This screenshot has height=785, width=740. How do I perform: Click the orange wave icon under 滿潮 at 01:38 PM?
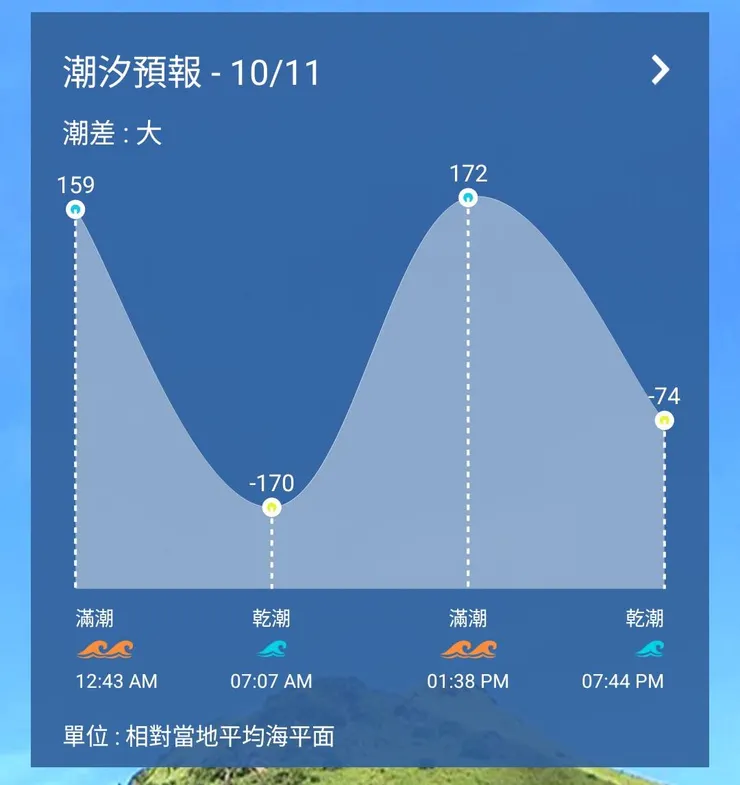coord(467,650)
